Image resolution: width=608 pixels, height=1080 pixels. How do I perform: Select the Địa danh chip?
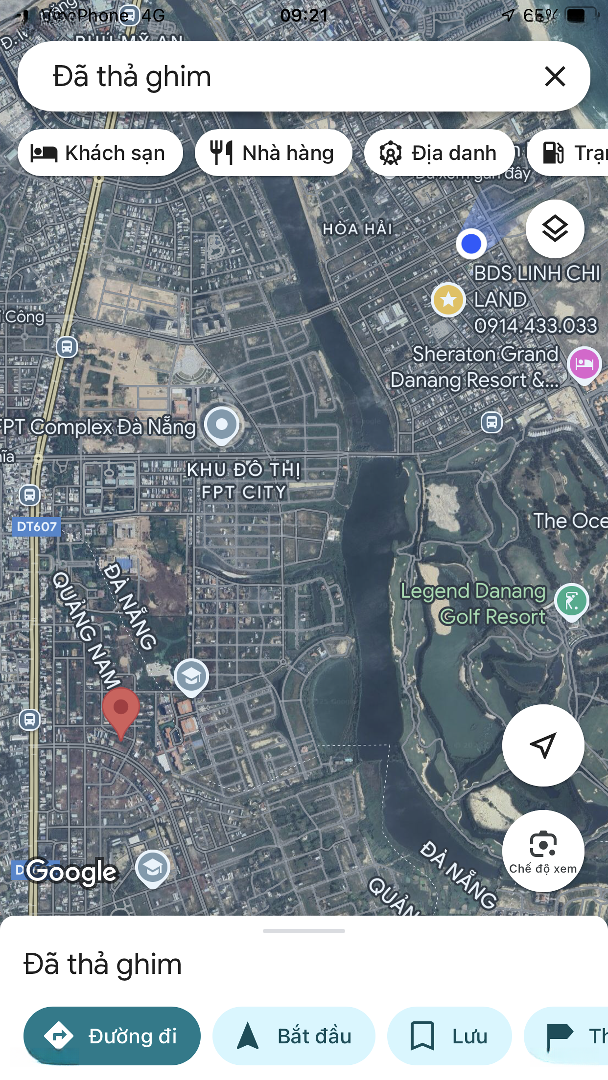pyautogui.click(x=439, y=153)
